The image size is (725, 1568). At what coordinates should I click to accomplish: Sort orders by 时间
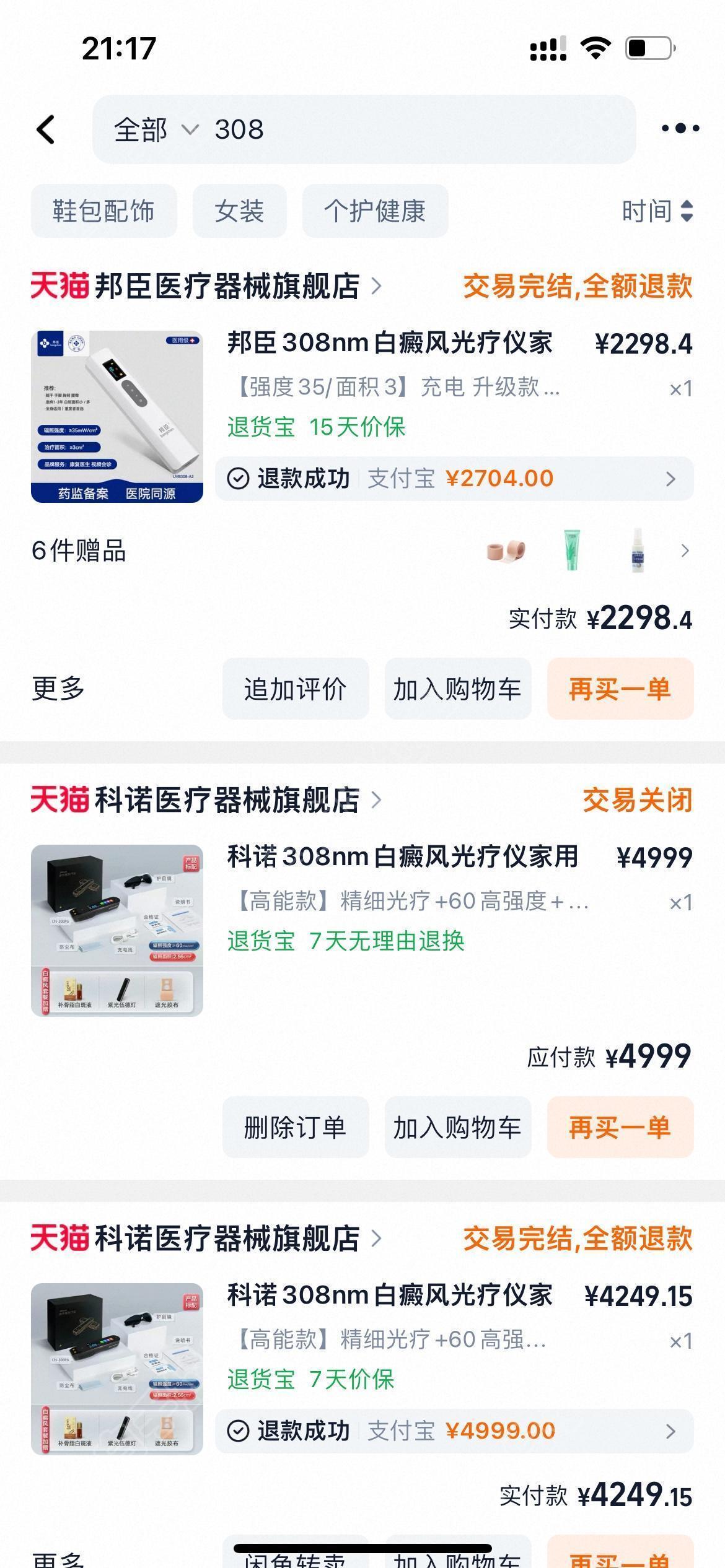coord(657,211)
